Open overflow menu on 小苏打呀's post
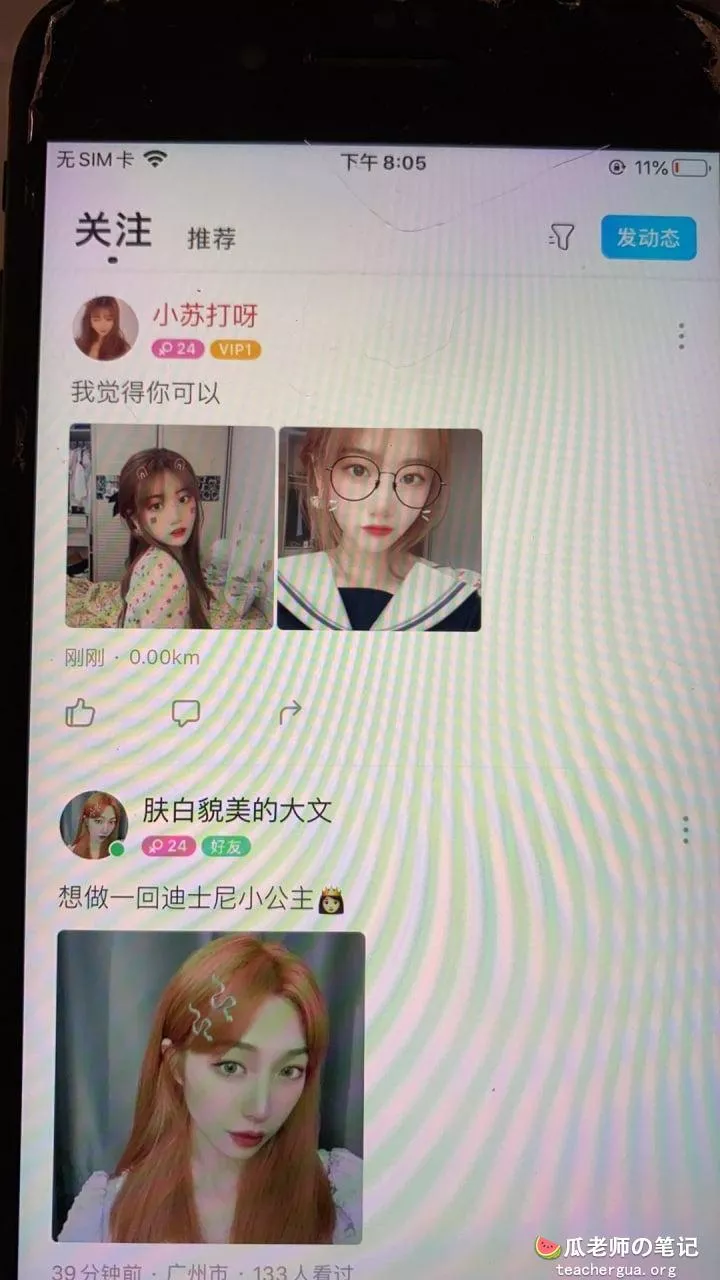Image resolution: width=720 pixels, height=1280 pixels. [x=681, y=336]
